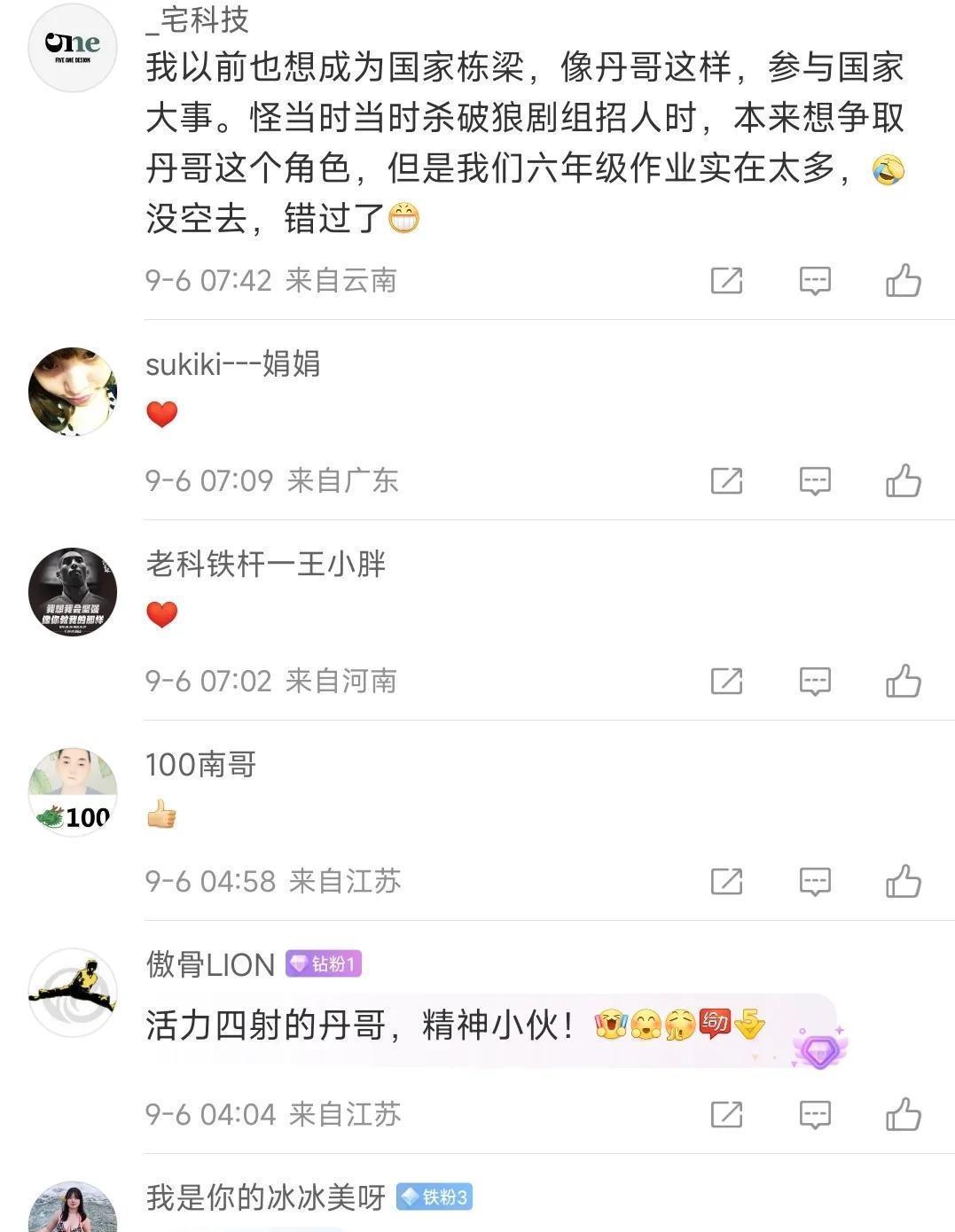Open 傲骨LION's profile from the username

210,964
